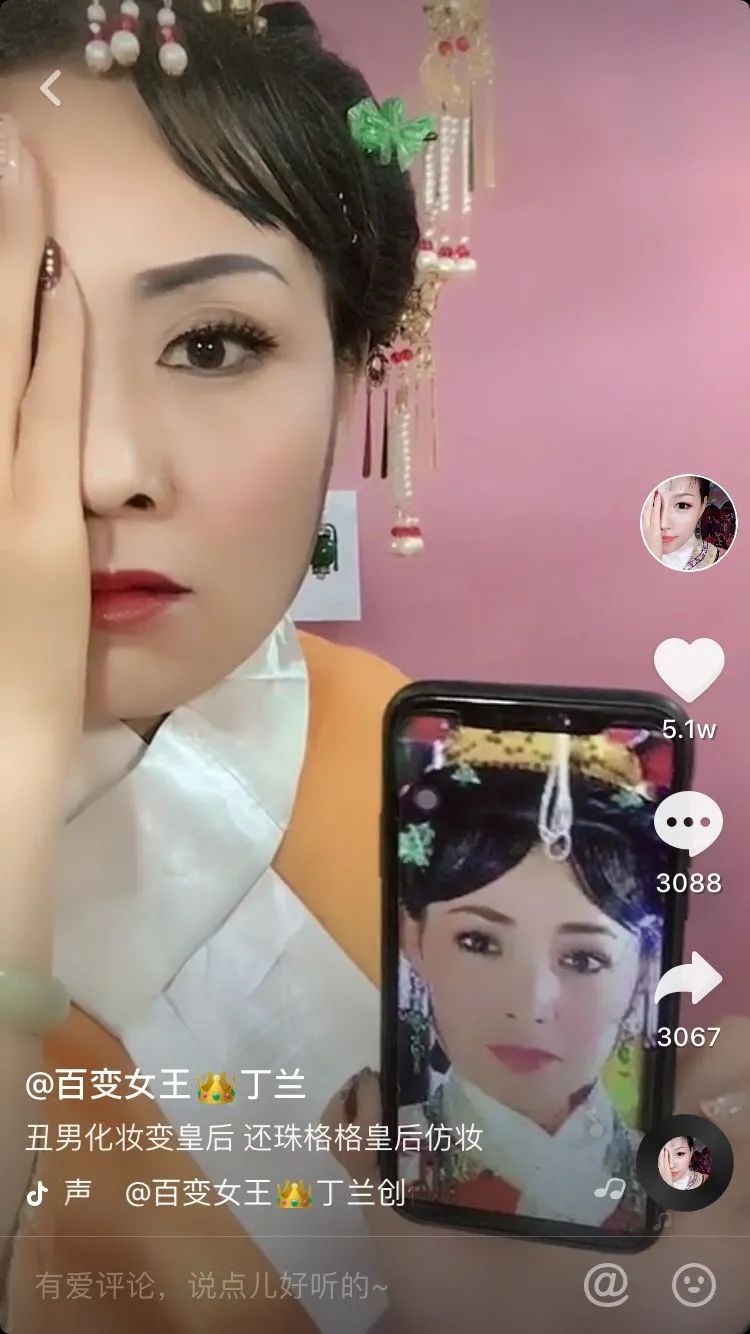Open the creator's profile avatar
Viewport: 750px width, 1334px height.
coord(688,523)
